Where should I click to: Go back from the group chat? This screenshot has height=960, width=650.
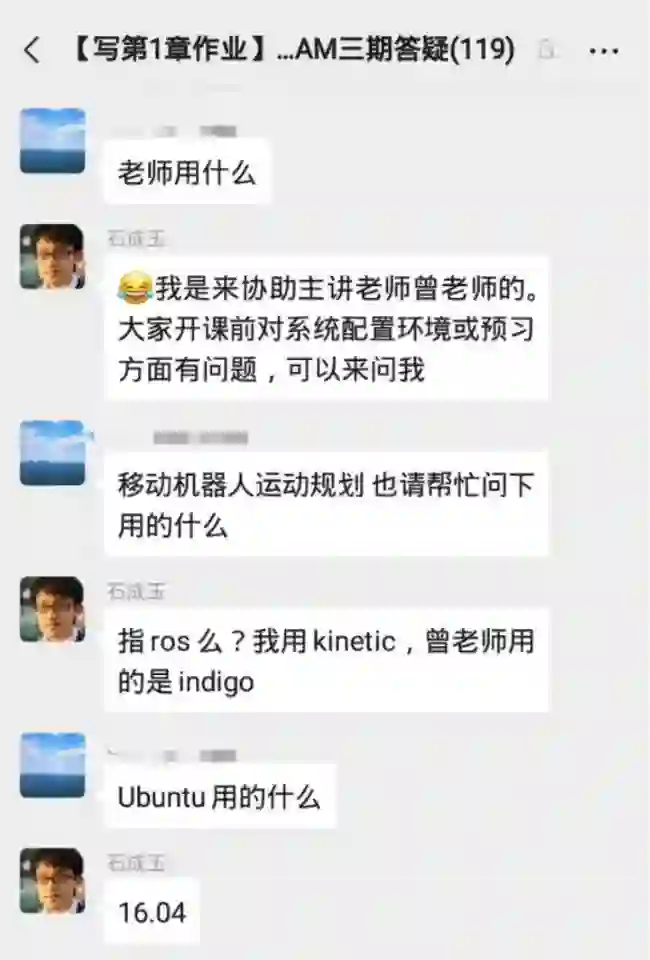(x=32, y=50)
